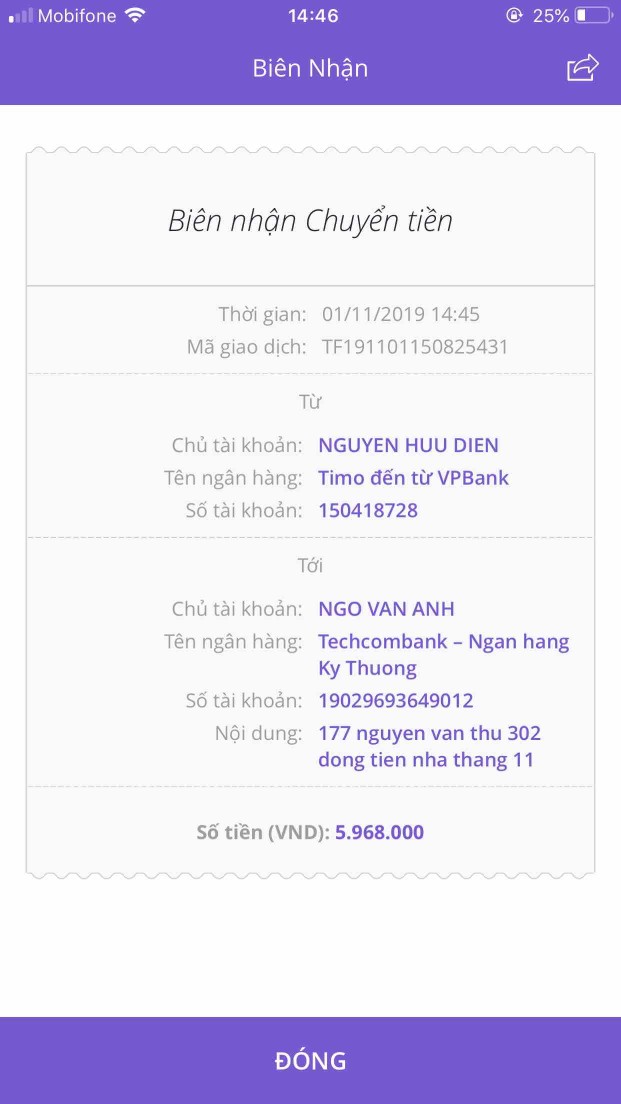Image resolution: width=621 pixels, height=1104 pixels.
Task: Close the receipt with ĐÓNG button
Action: click(x=310, y=1060)
